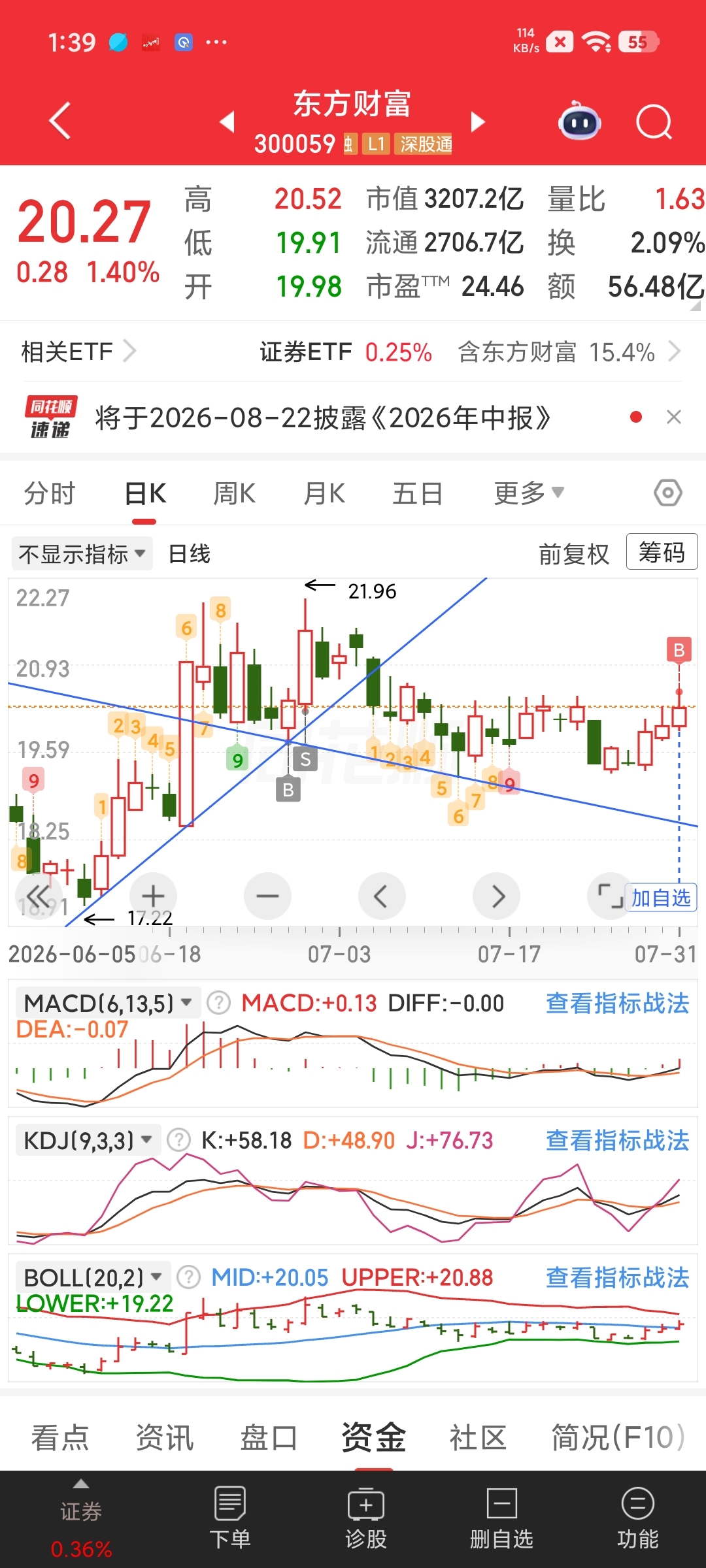
Task: Switch to the 资讯 tab
Action: click(x=164, y=1438)
